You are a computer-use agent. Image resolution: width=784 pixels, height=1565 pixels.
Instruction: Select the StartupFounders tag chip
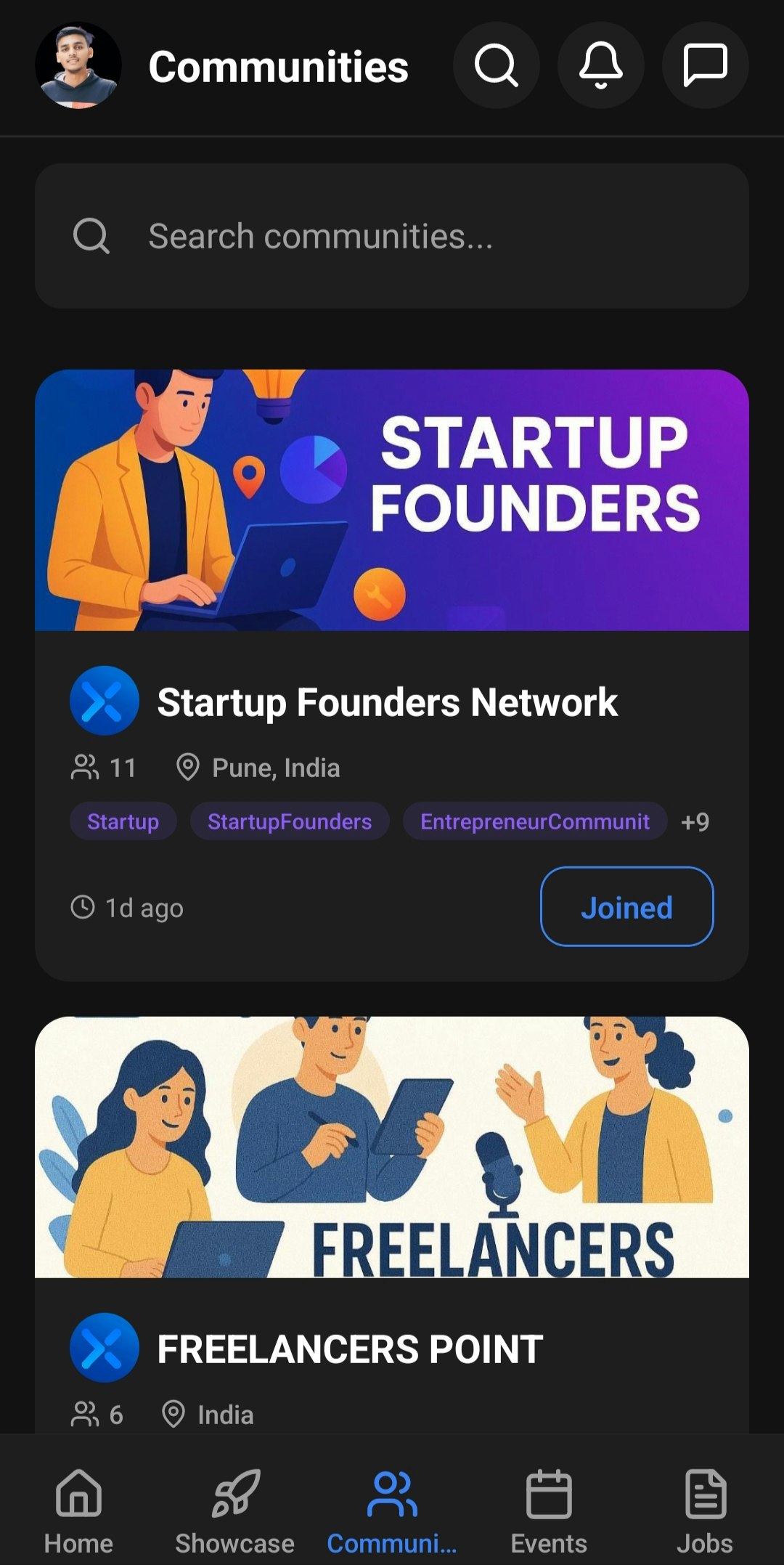290,821
